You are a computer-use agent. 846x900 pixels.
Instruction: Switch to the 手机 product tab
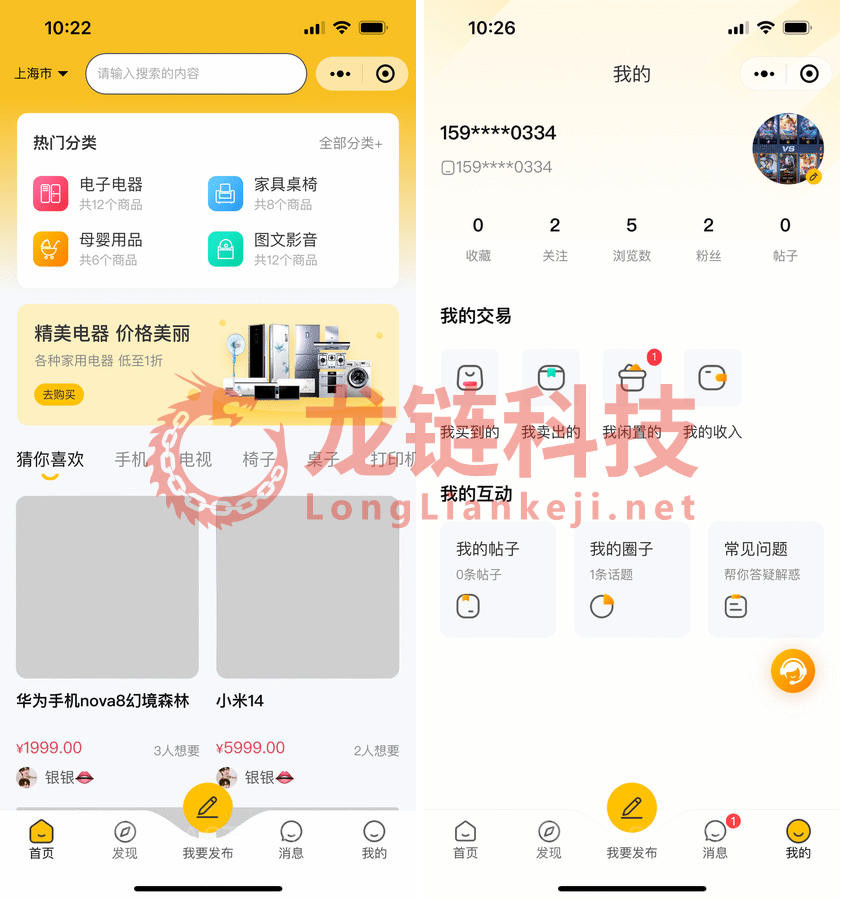[131, 460]
